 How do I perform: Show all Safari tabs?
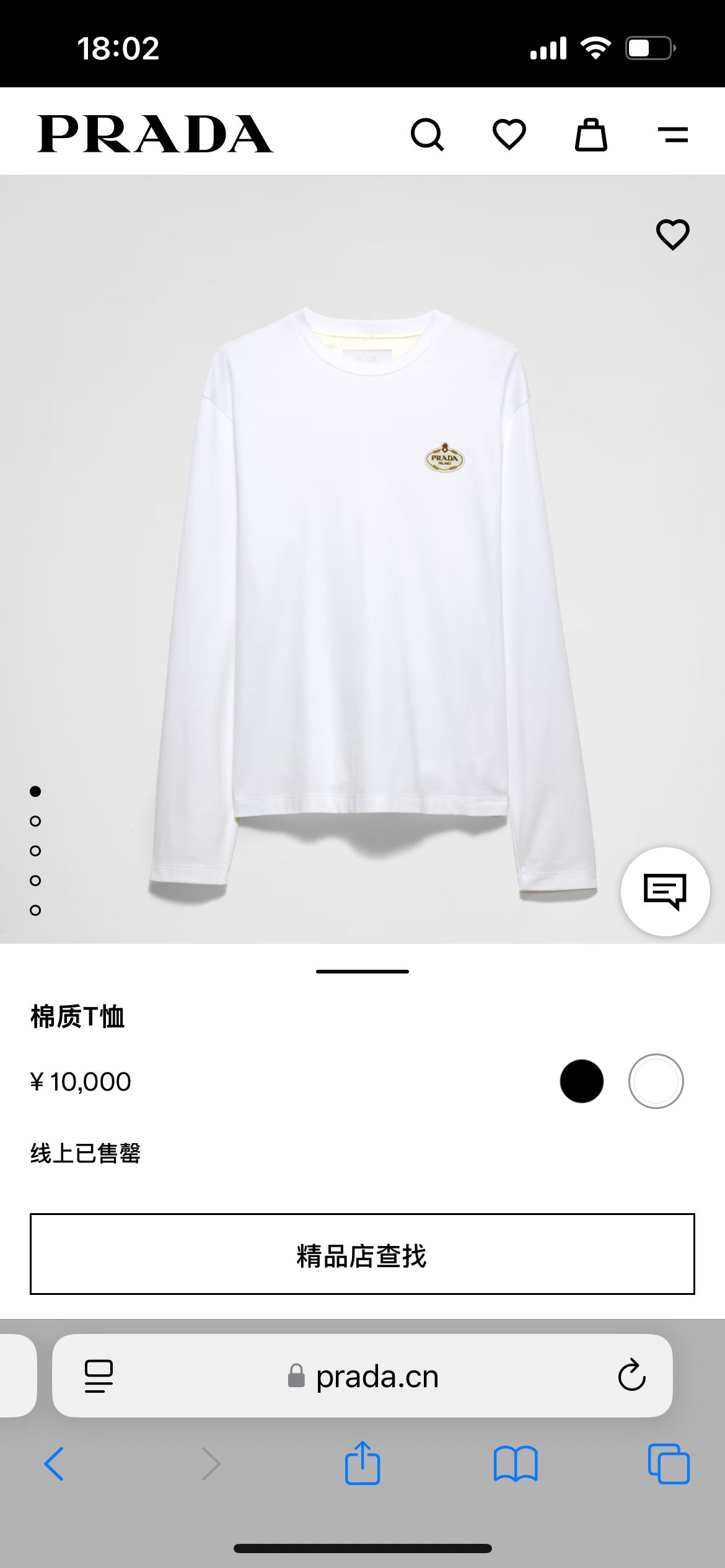(669, 1464)
